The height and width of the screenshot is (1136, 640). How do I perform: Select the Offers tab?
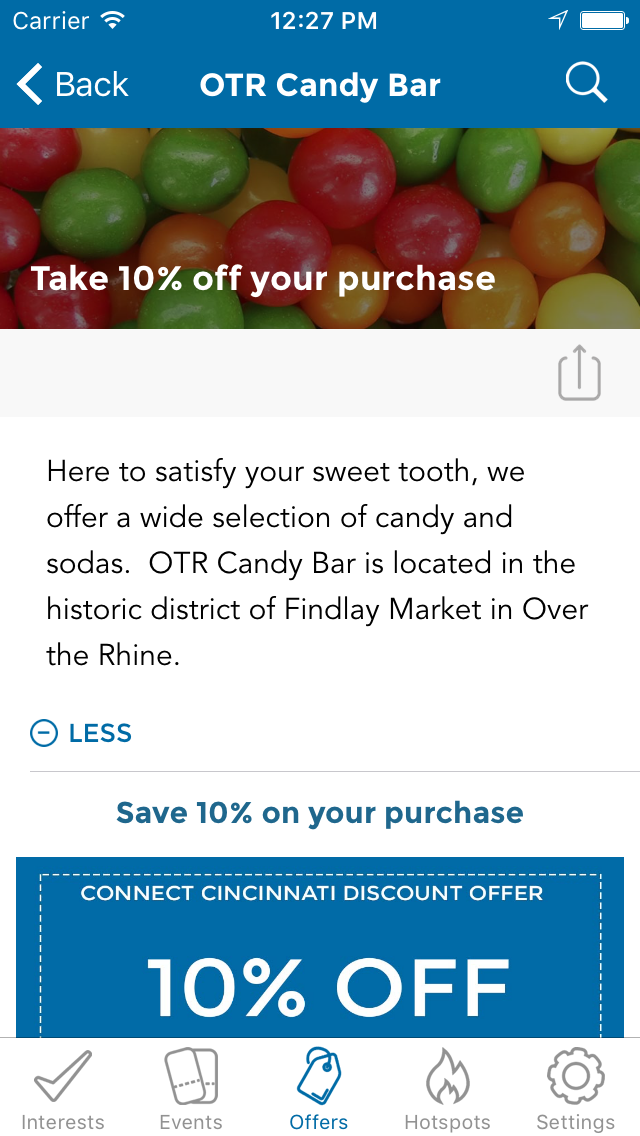click(319, 1089)
